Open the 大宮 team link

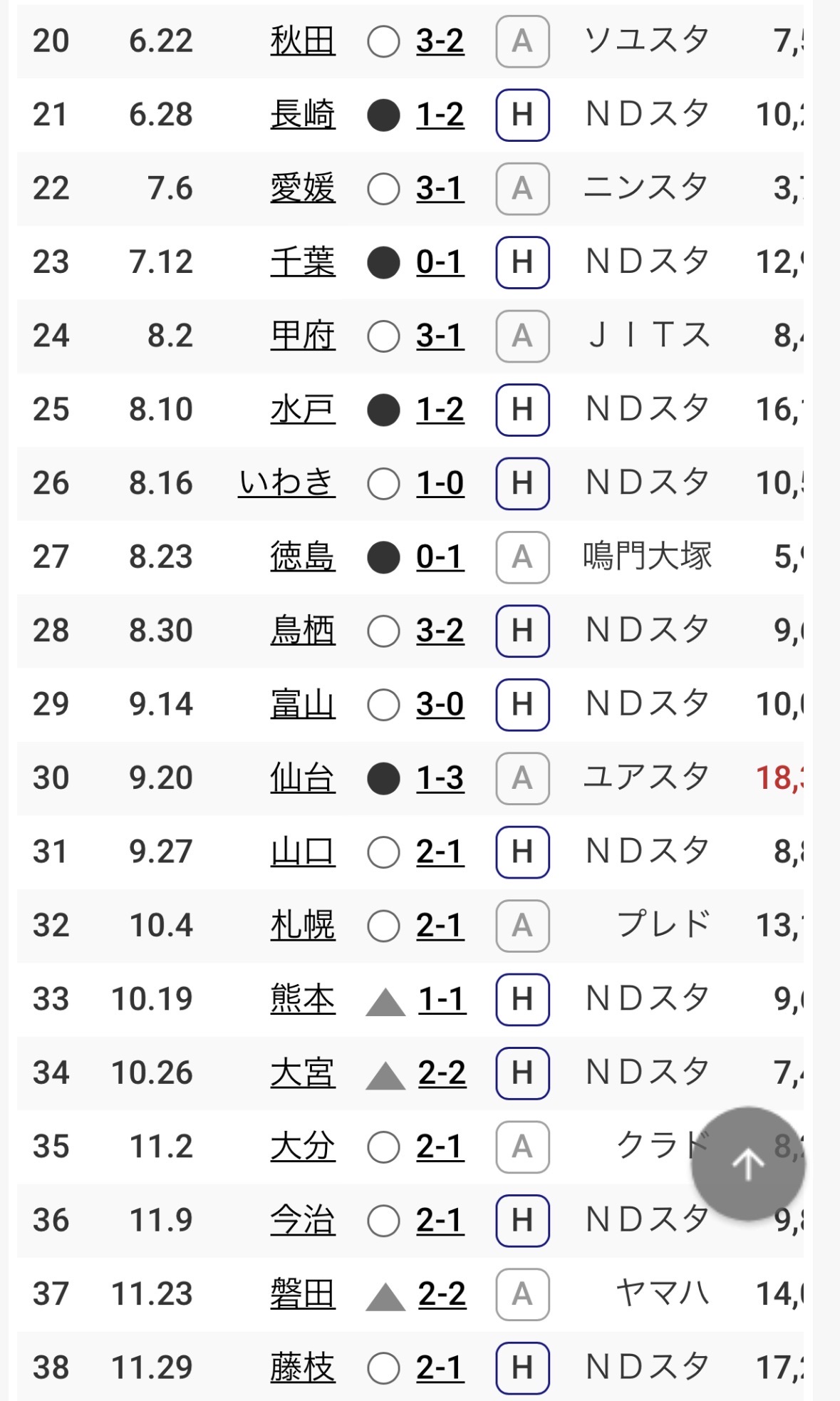coord(303,1072)
